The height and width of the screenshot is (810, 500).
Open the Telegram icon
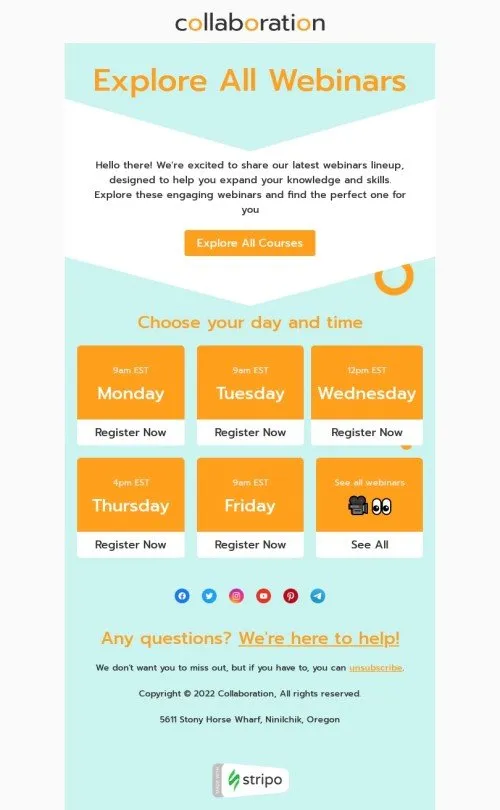318,596
